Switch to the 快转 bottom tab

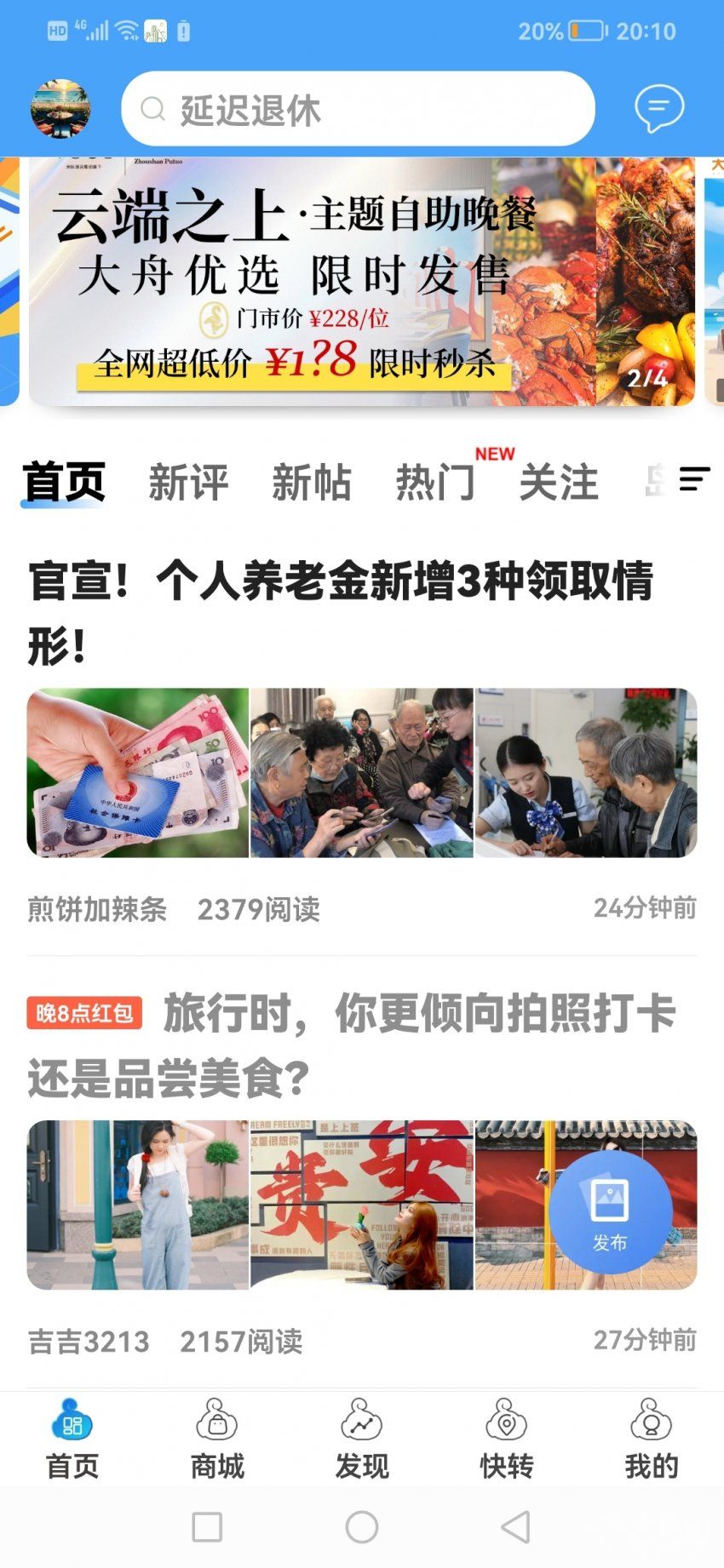[507, 1440]
